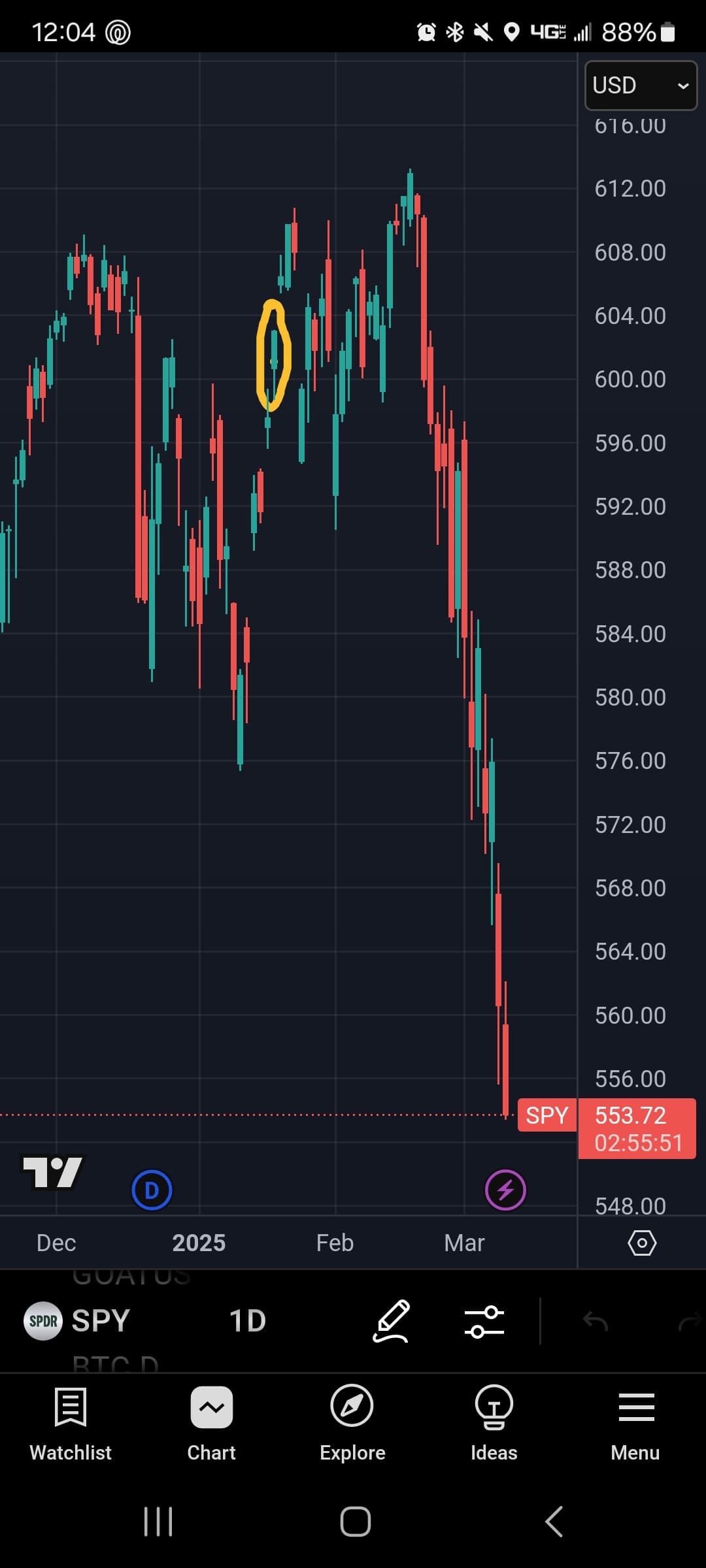This screenshot has width=706, height=1568.
Task: Tap the dividend D marker
Action: pyautogui.click(x=152, y=1190)
